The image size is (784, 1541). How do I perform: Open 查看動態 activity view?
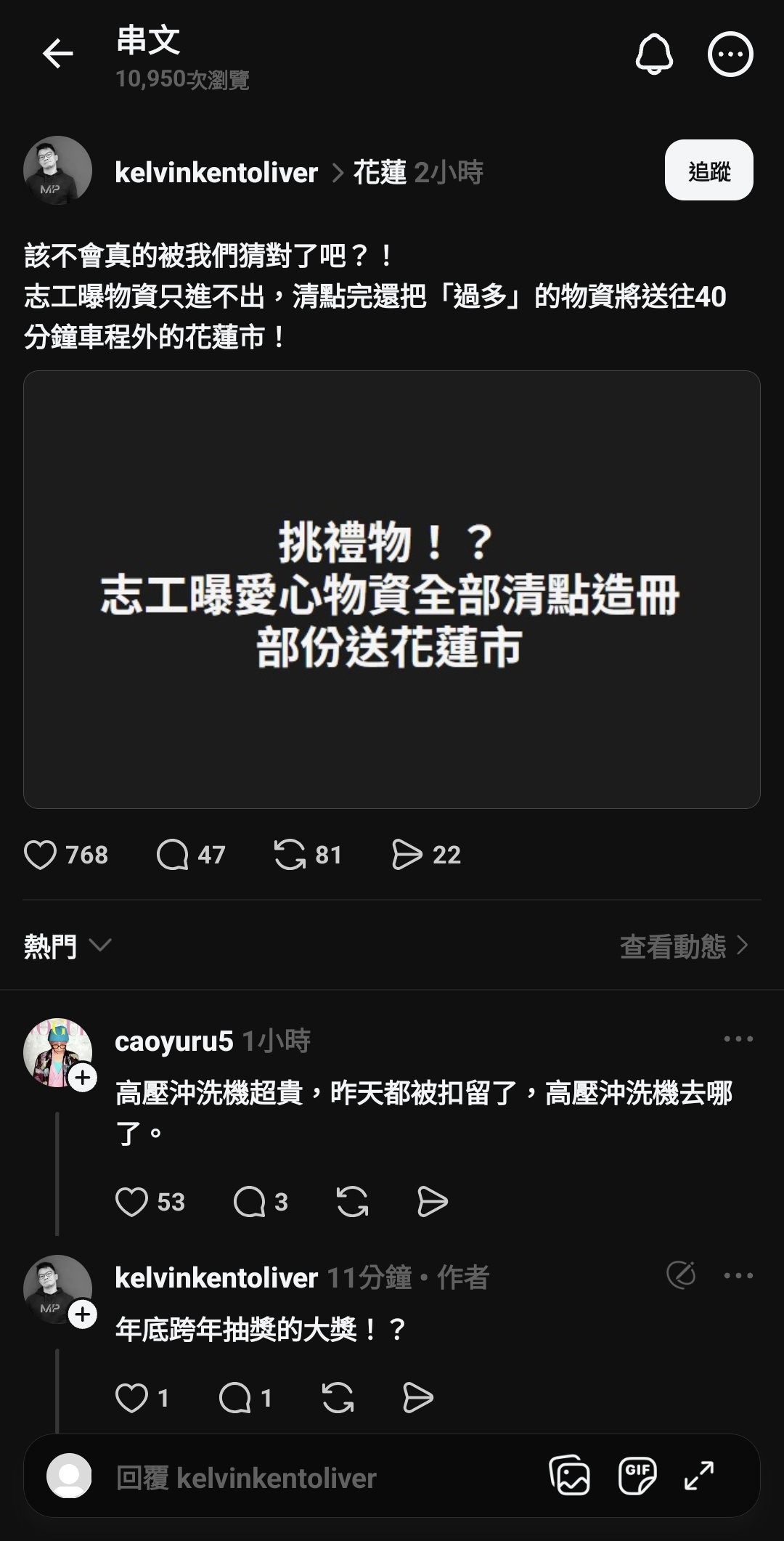point(683,946)
